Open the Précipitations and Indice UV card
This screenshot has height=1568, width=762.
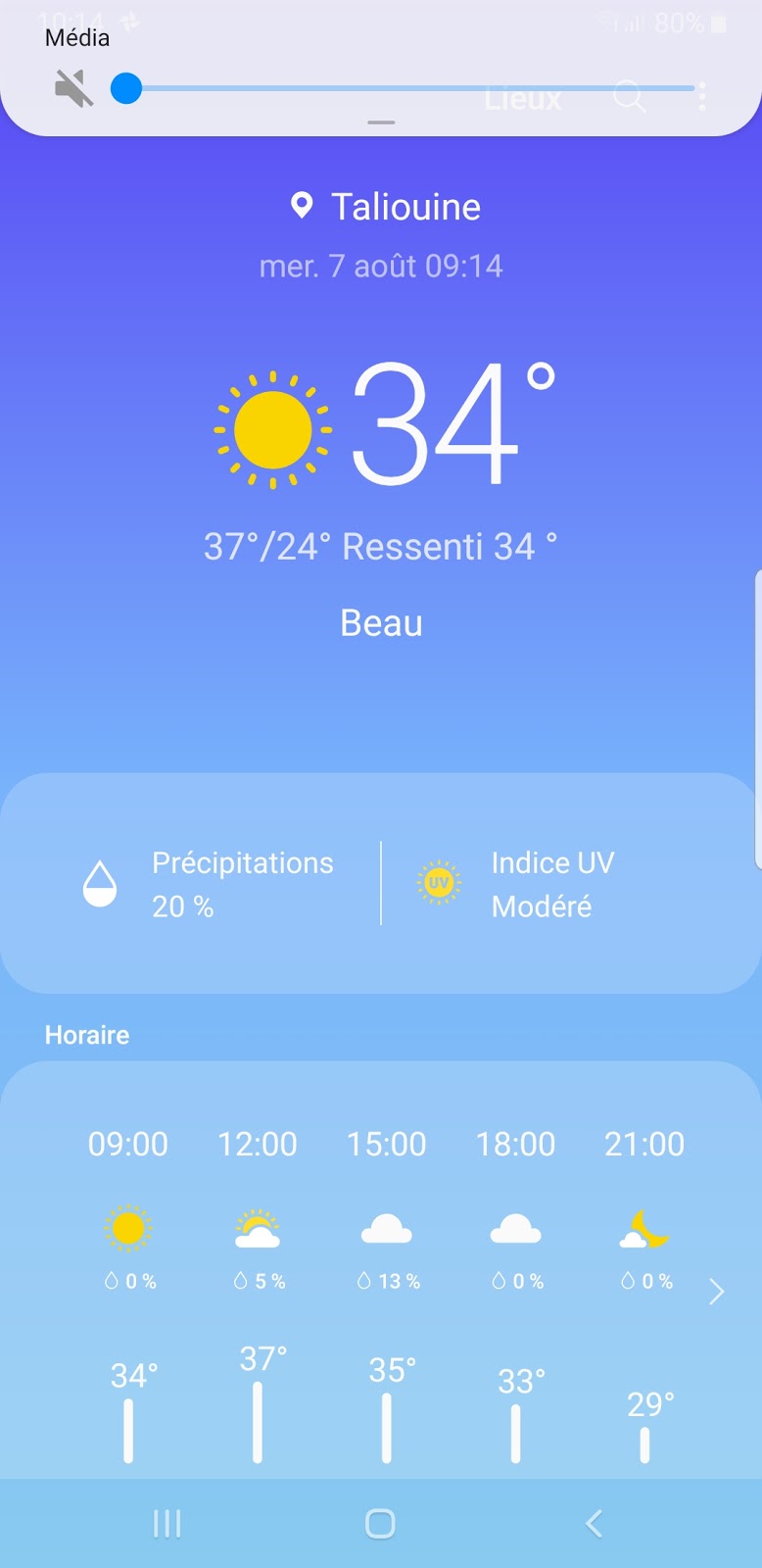tap(381, 883)
